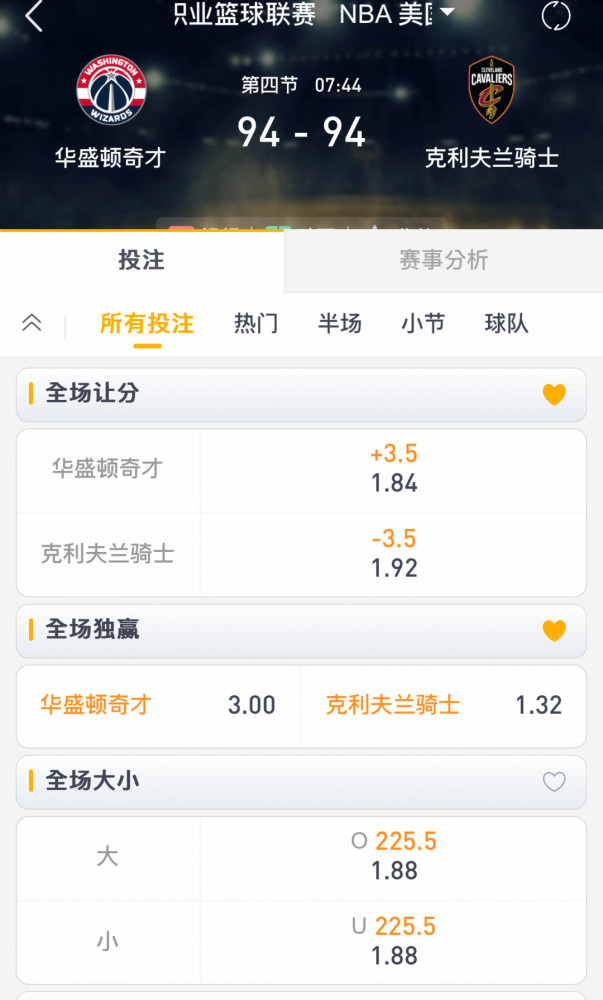Viewport: 603px width, 1000px height.
Task: Go back with the top-left arrow
Action: (34, 15)
